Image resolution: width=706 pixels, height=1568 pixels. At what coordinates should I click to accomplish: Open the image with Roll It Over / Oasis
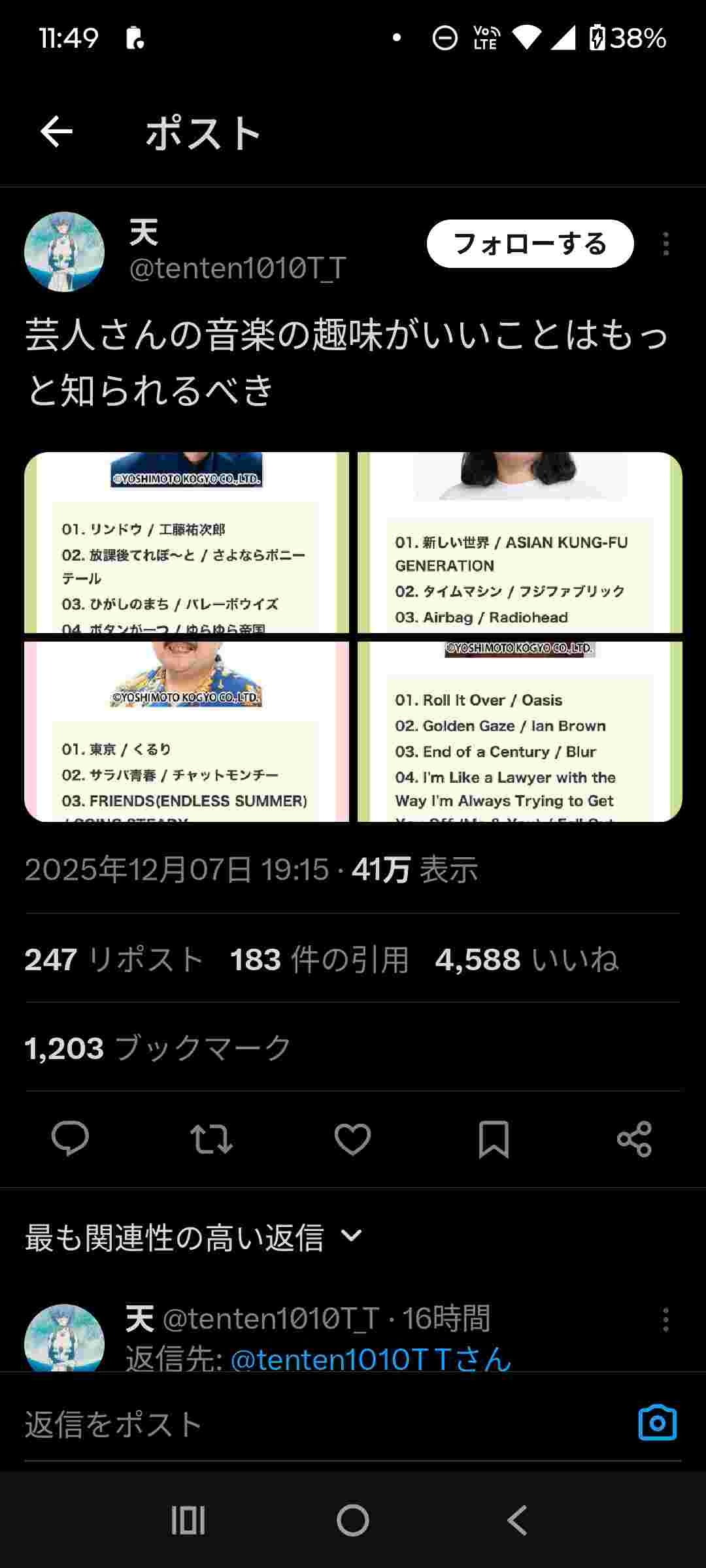pos(520,732)
